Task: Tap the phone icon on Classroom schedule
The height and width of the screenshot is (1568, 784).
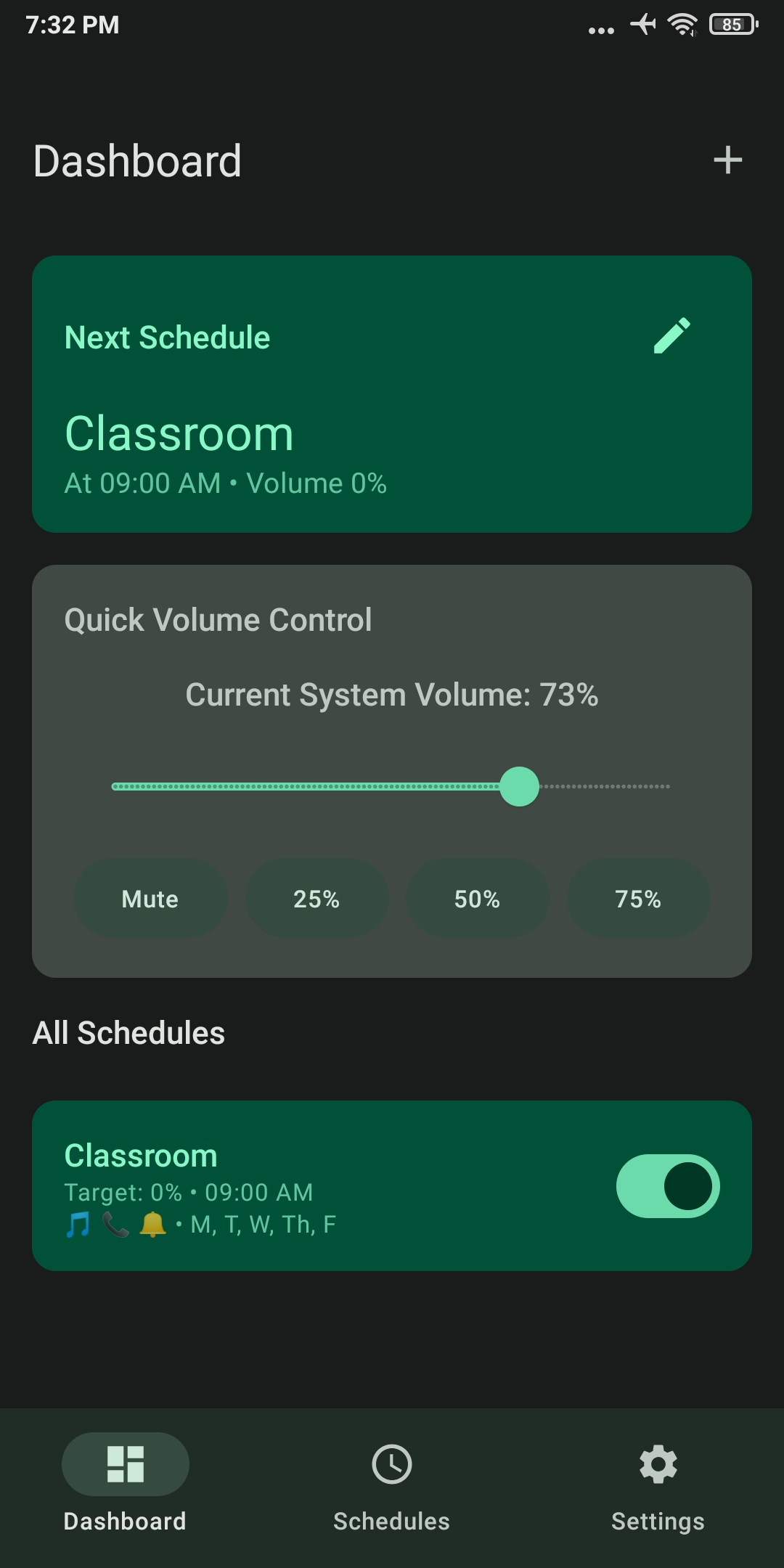Action: [114, 1225]
